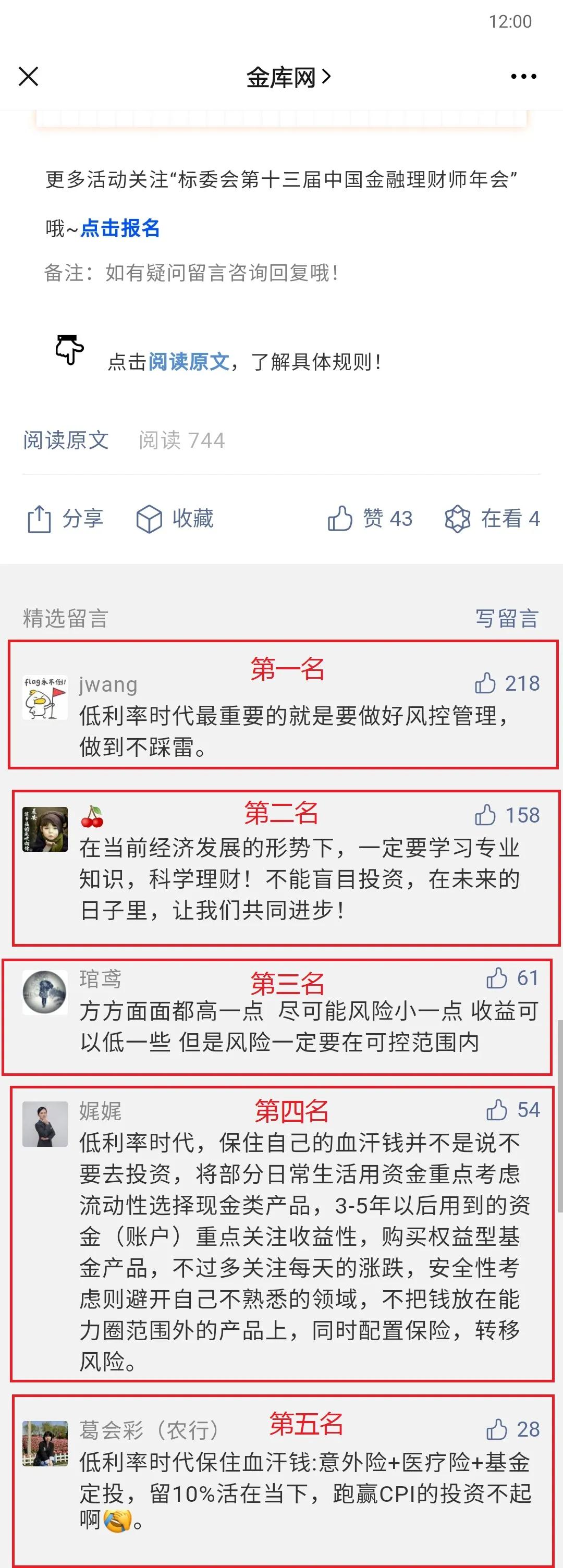Share this article
The width and height of the screenshot is (563, 1568).
click(65, 519)
